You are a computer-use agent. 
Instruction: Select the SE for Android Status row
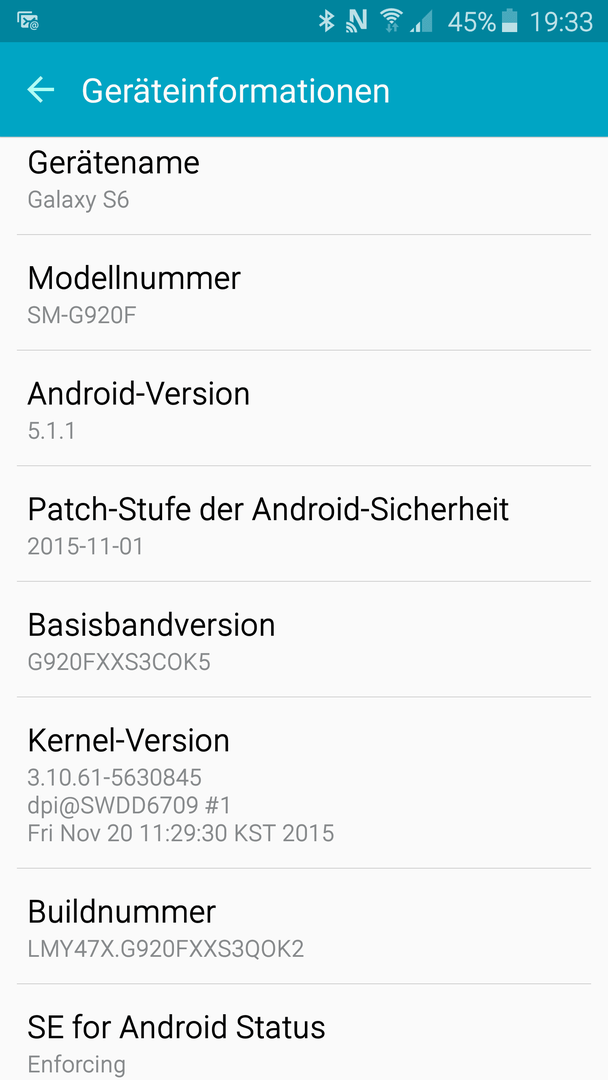point(304,1040)
